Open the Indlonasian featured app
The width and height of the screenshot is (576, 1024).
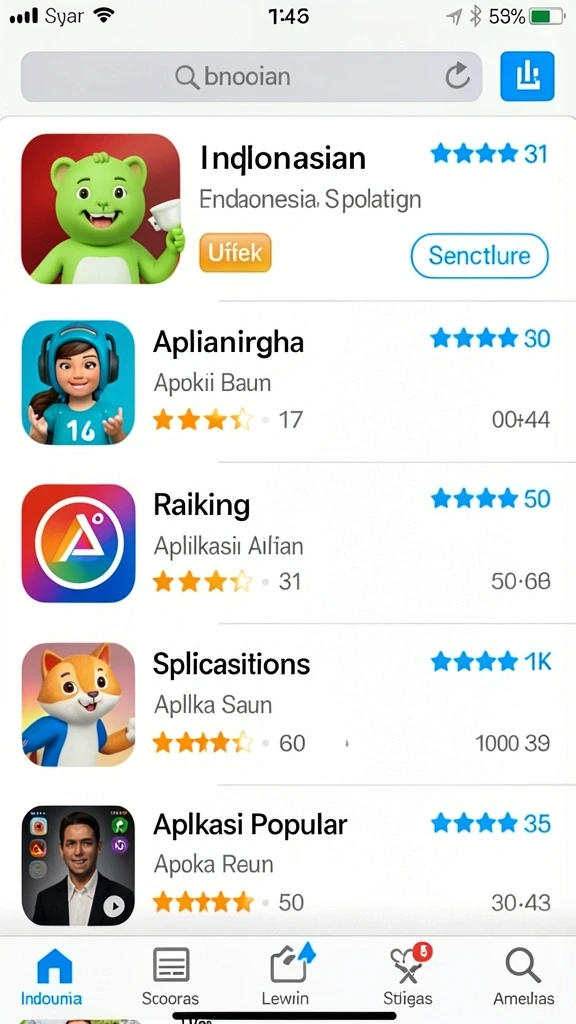[x=288, y=209]
